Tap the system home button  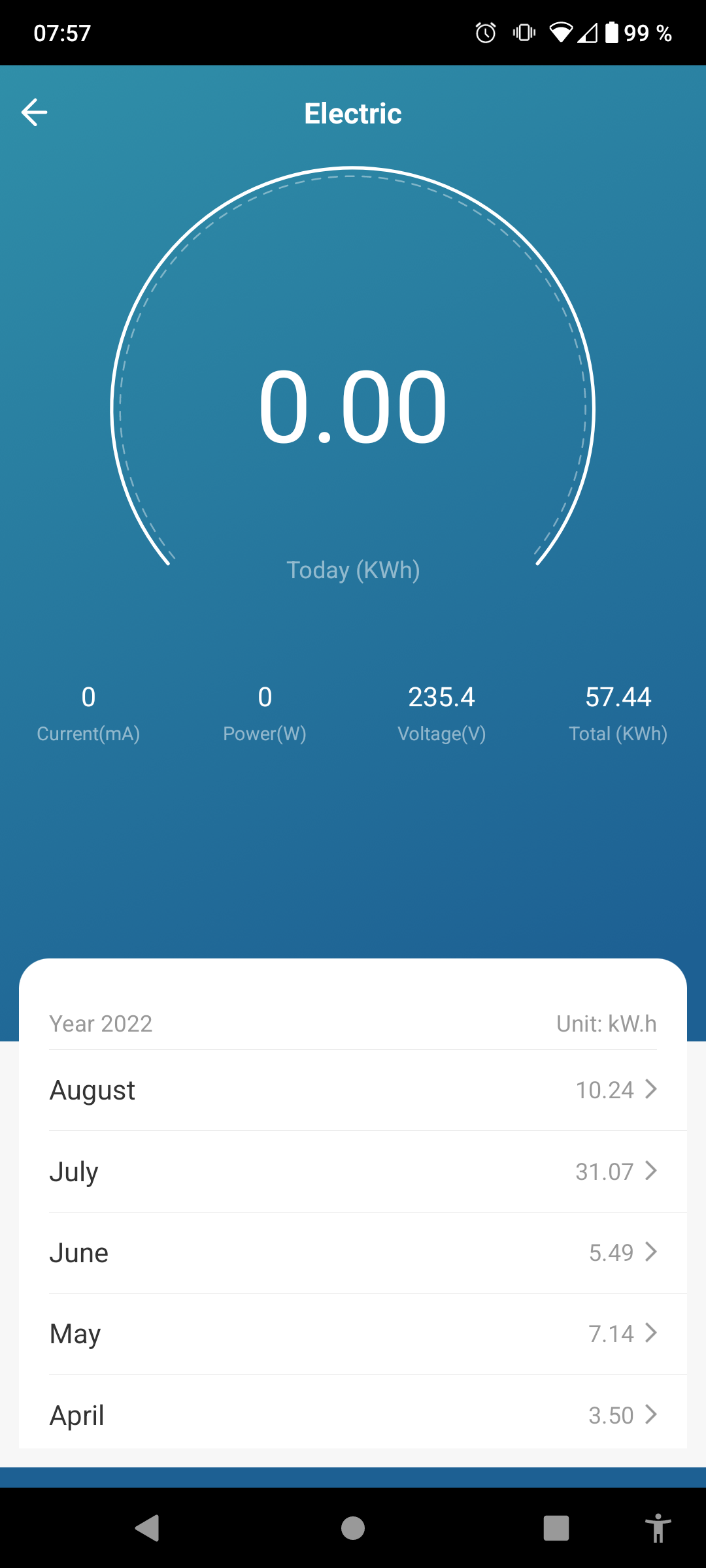pyautogui.click(x=353, y=1528)
